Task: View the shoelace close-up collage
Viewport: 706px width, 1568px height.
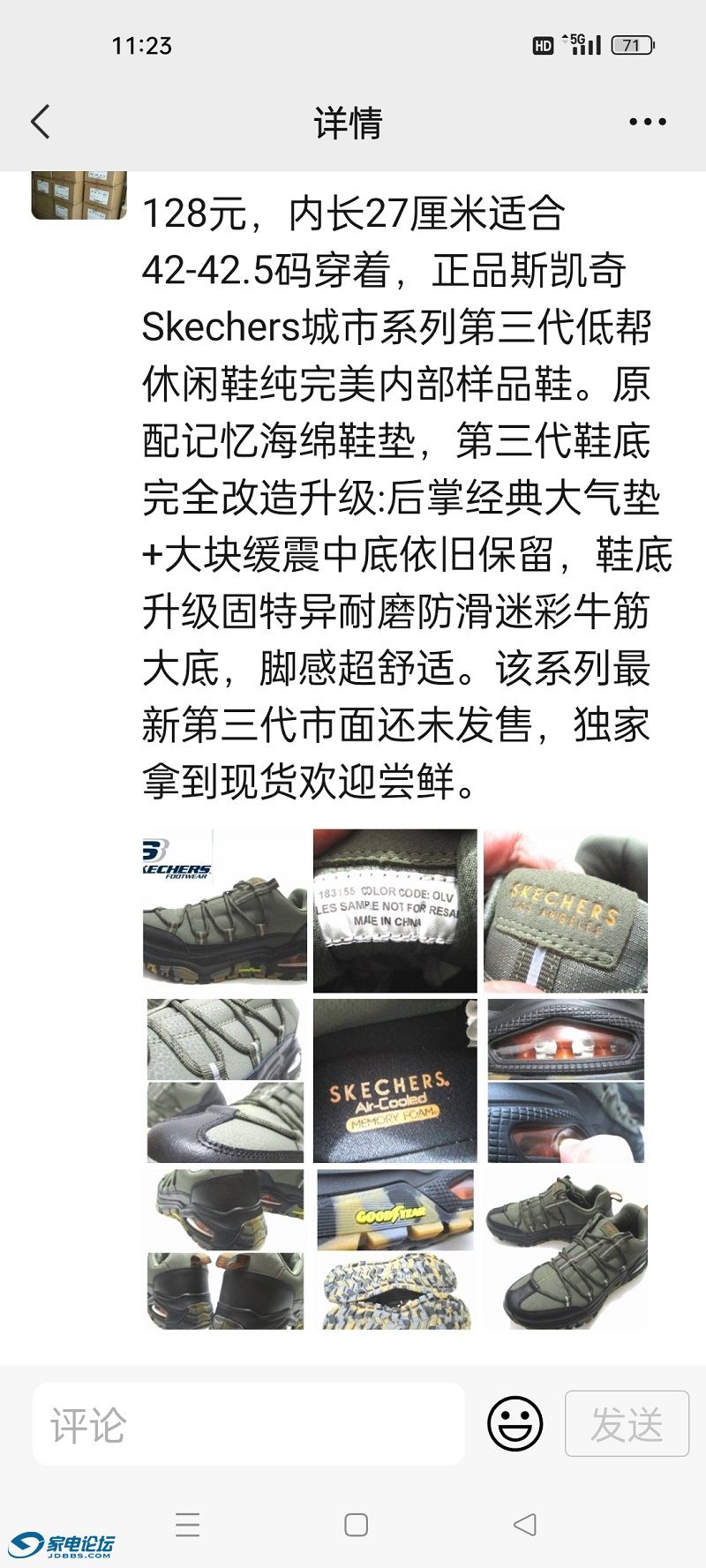Action: click(224, 1080)
